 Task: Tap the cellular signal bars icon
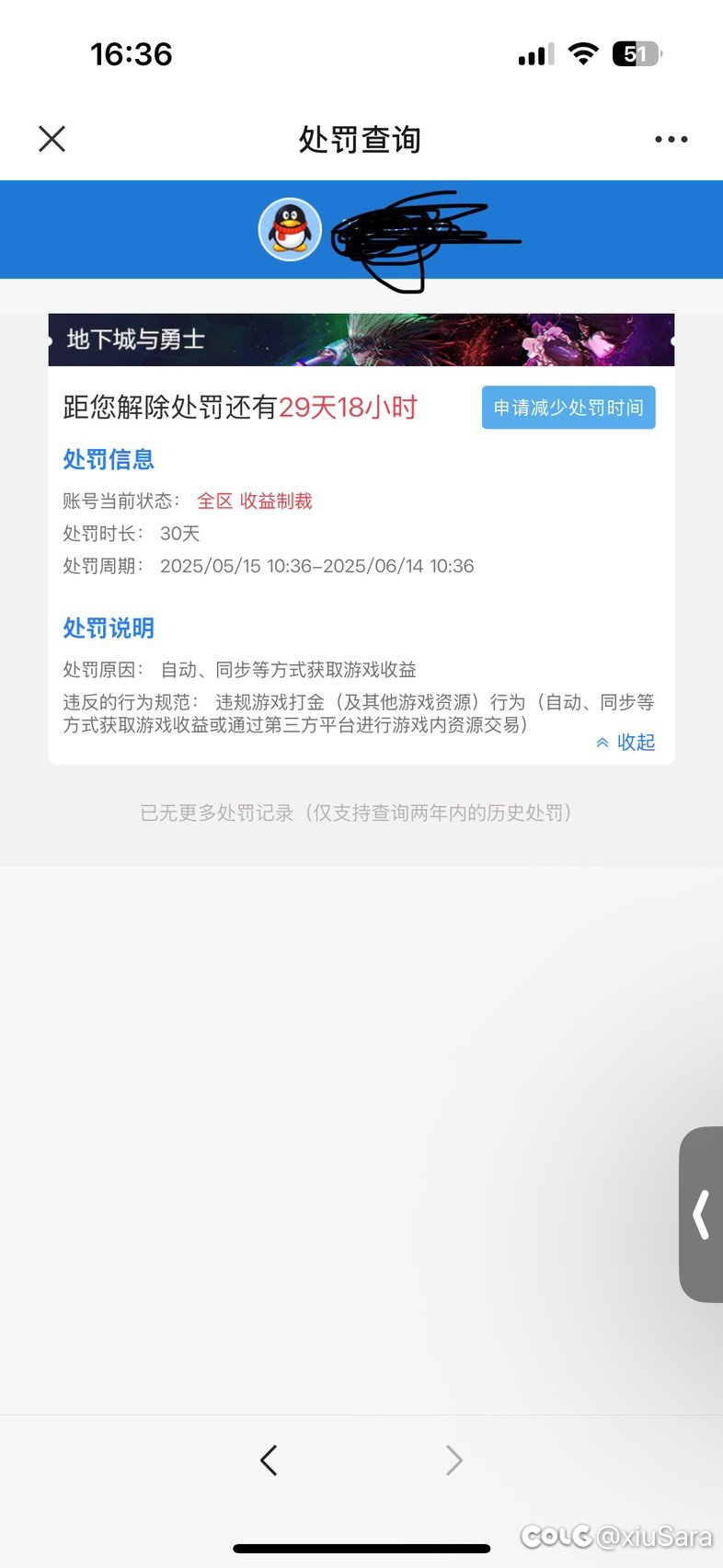tap(534, 54)
